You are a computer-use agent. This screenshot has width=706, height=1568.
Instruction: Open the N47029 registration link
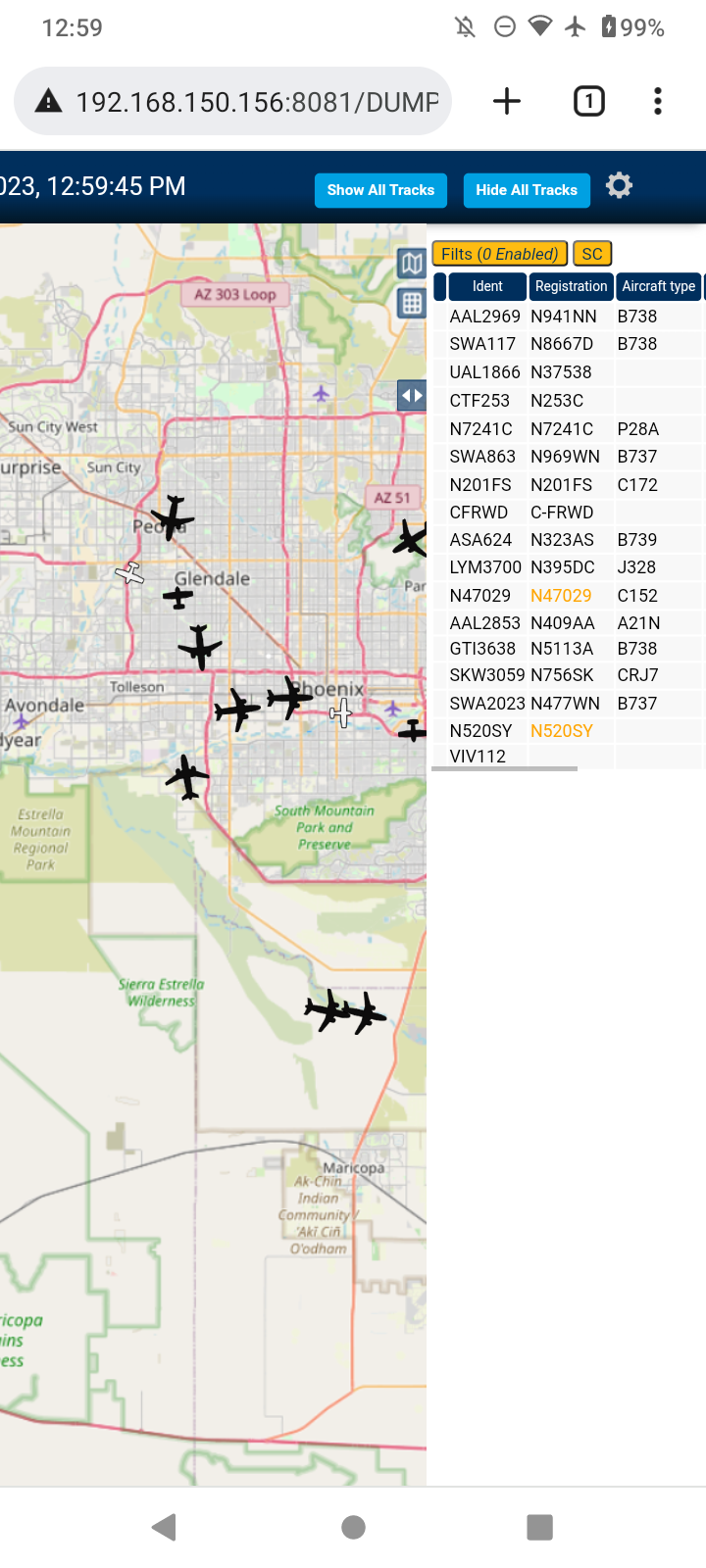coord(561,596)
